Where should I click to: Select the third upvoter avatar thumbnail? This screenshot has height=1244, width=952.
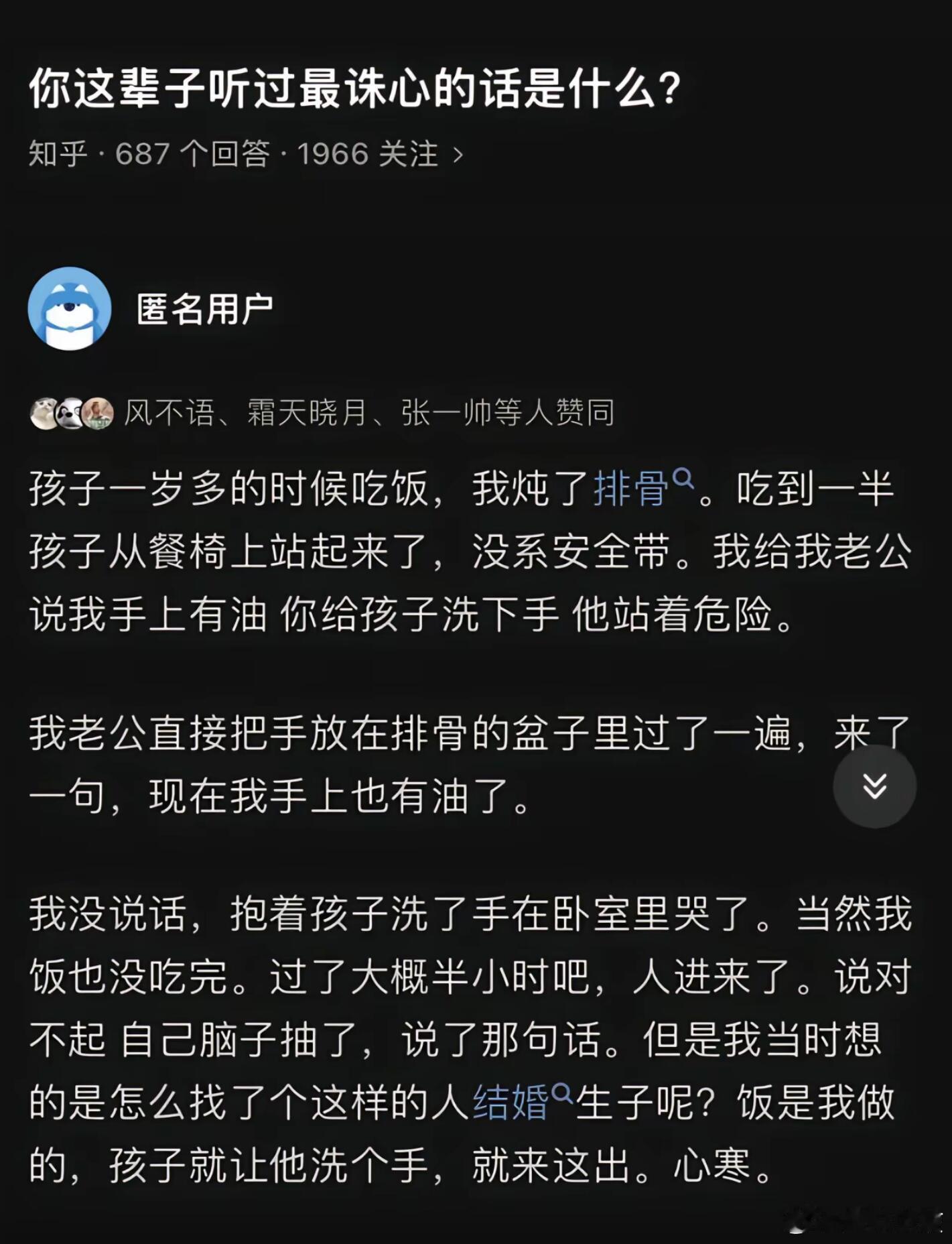tap(97, 412)
